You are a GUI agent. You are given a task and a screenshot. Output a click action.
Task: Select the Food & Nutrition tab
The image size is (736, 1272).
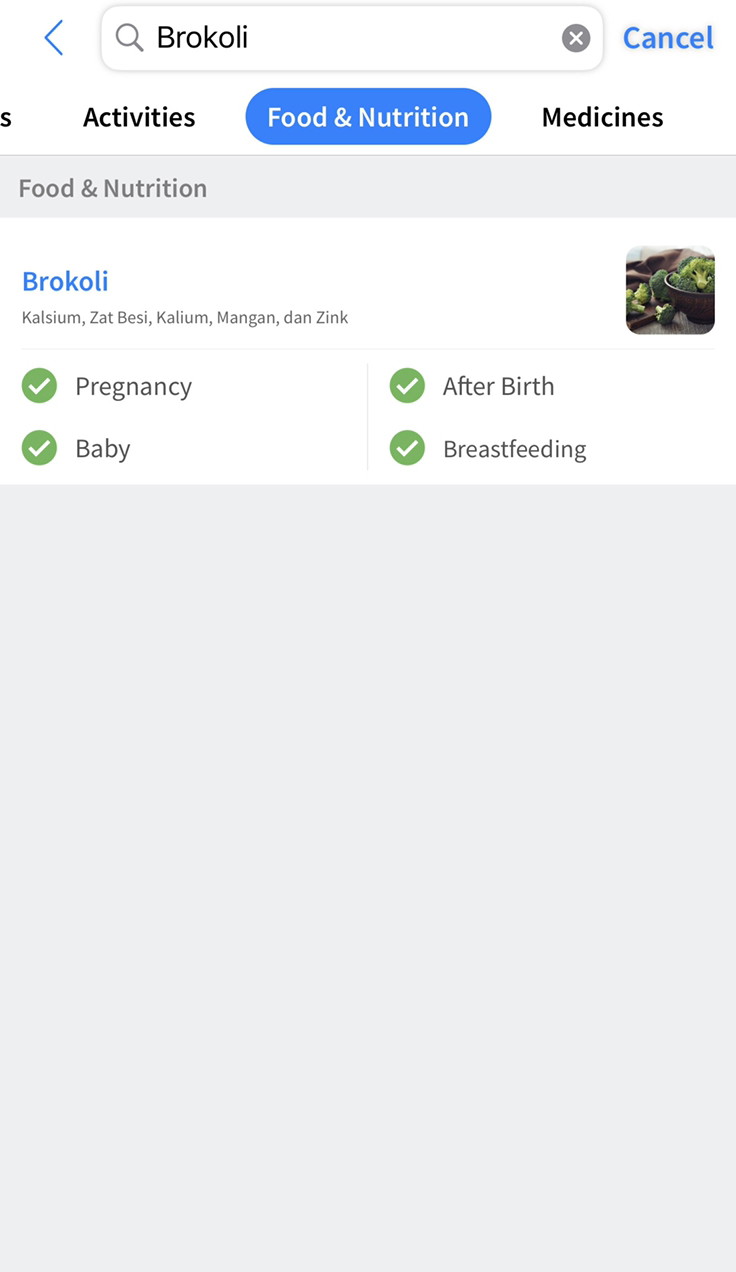[368, 117]
